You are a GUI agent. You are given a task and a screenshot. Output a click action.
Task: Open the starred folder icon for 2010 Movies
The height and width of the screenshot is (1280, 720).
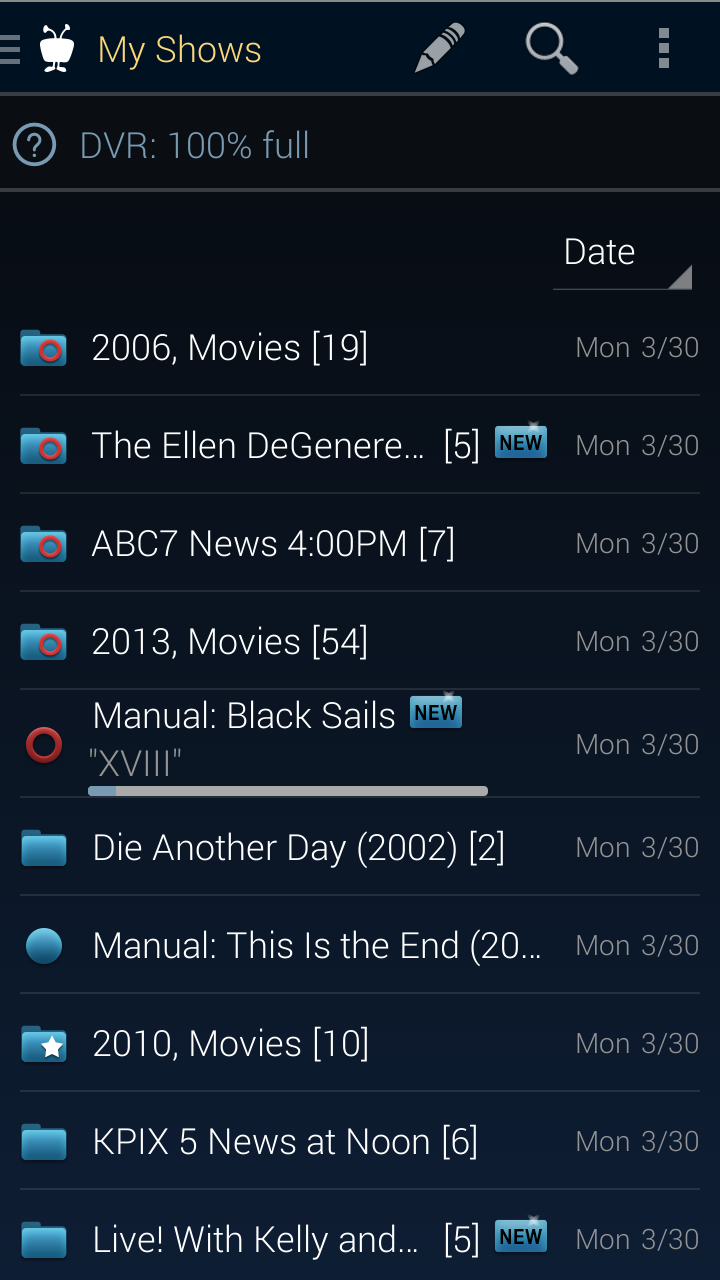(x=43, y=1043)
